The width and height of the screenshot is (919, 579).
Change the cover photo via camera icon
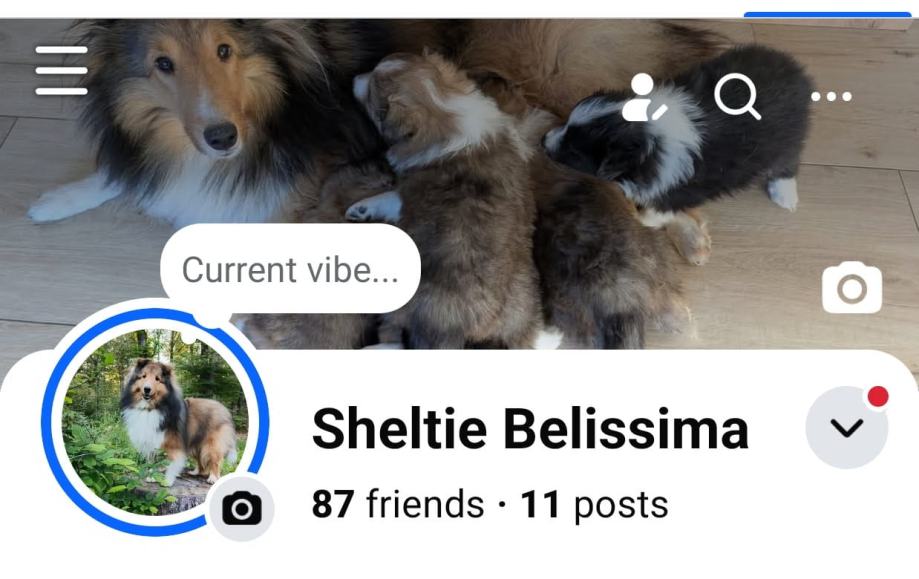click(x=851, y=289)
